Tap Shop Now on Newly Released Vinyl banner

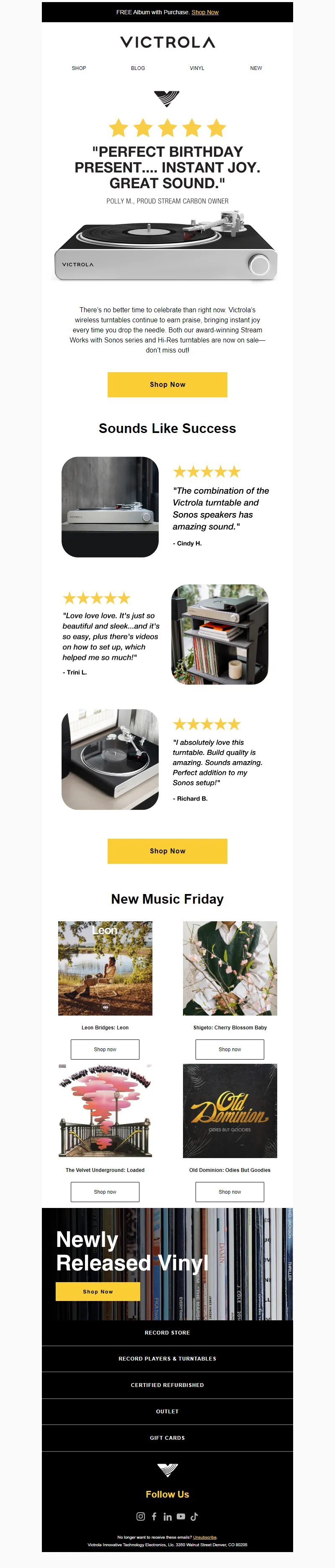click(98, 1292)
